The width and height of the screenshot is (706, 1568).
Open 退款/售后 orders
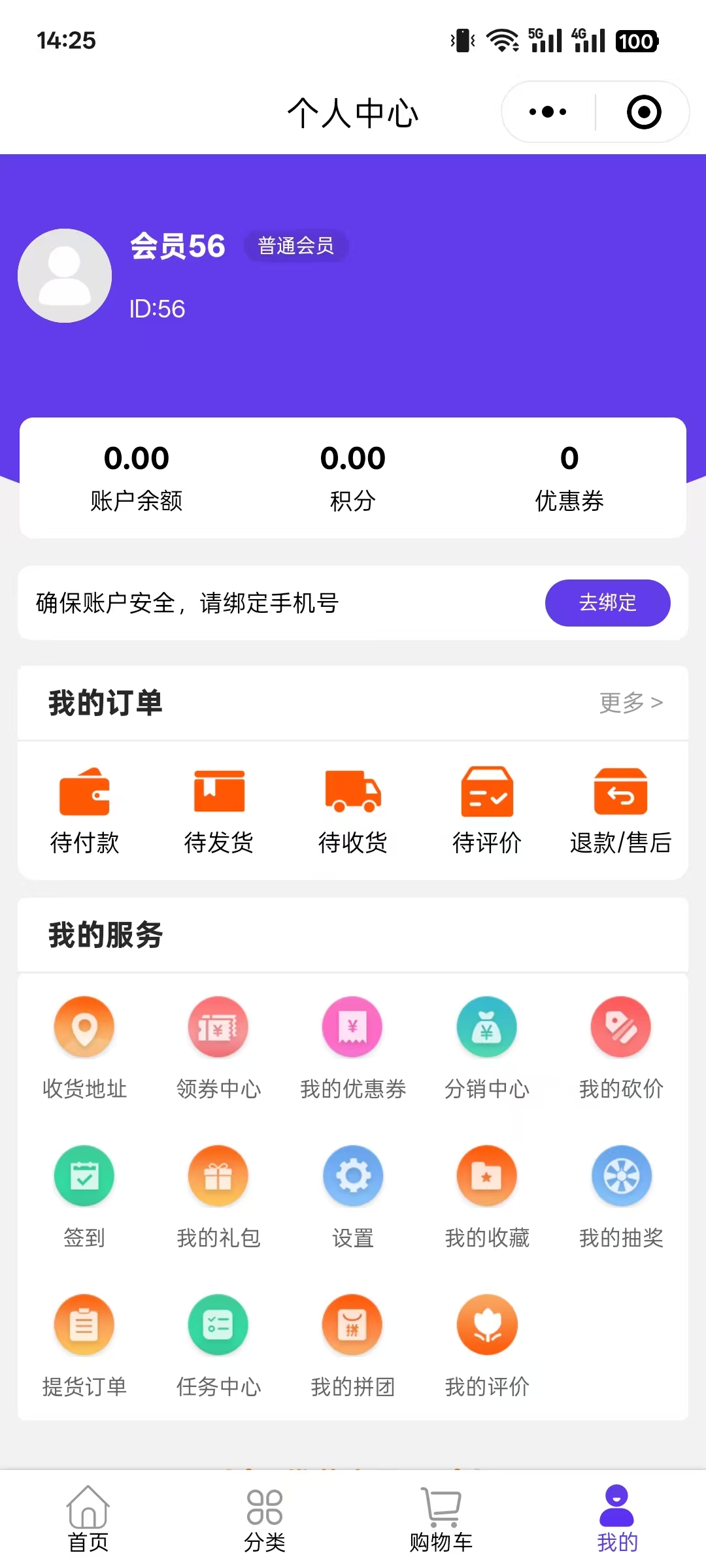pyautogui.click(x=620, y=810)
